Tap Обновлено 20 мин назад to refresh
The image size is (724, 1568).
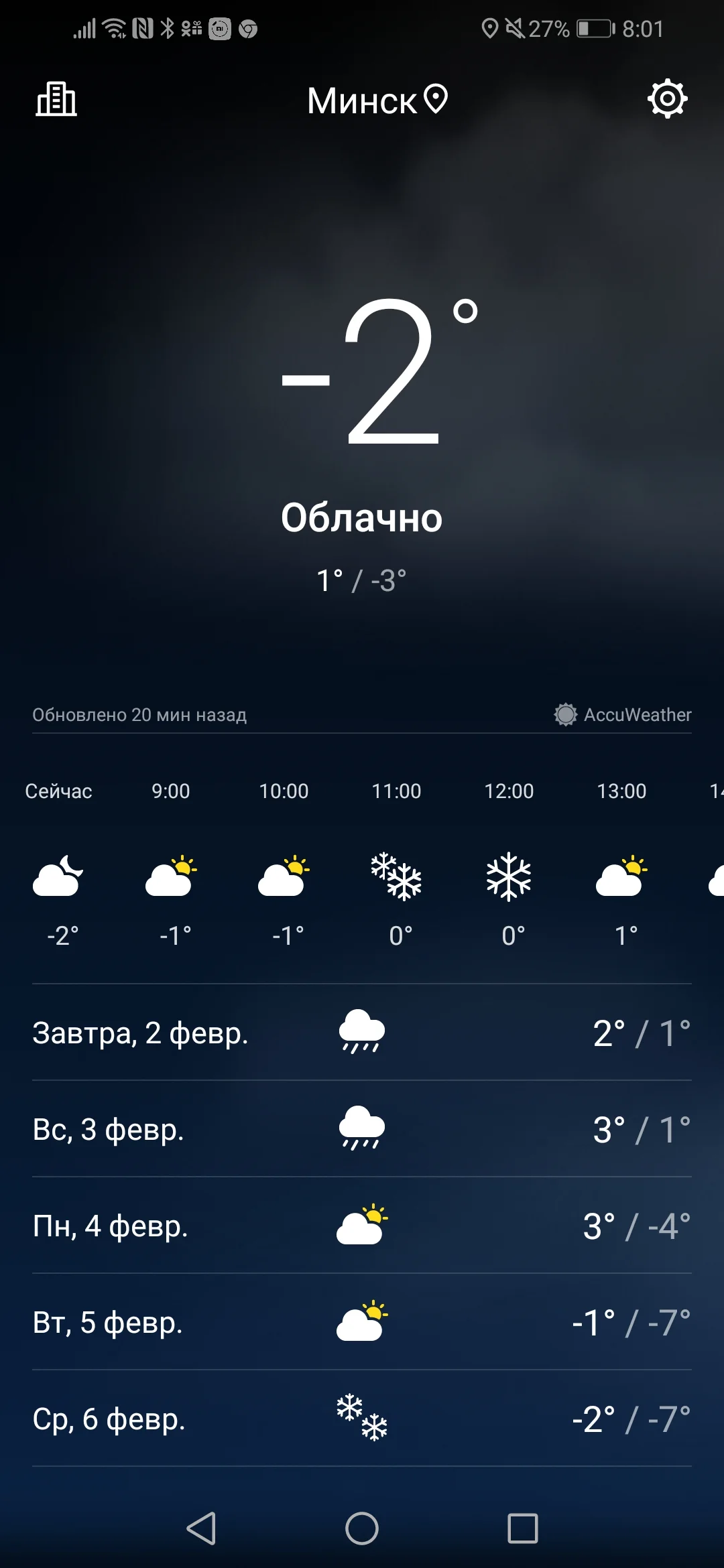coord(139,715)
